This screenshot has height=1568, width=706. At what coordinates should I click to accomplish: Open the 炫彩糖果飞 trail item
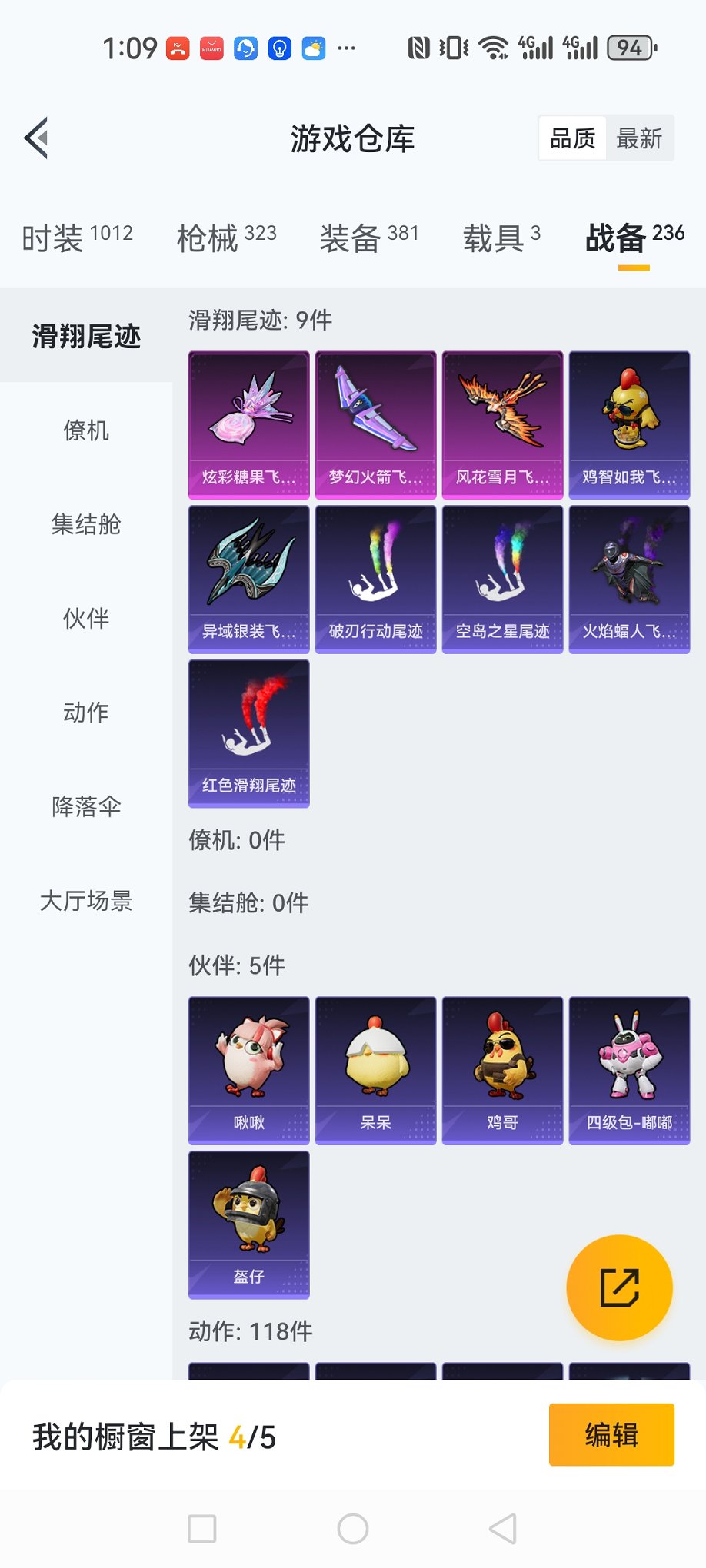coord(249,425)
